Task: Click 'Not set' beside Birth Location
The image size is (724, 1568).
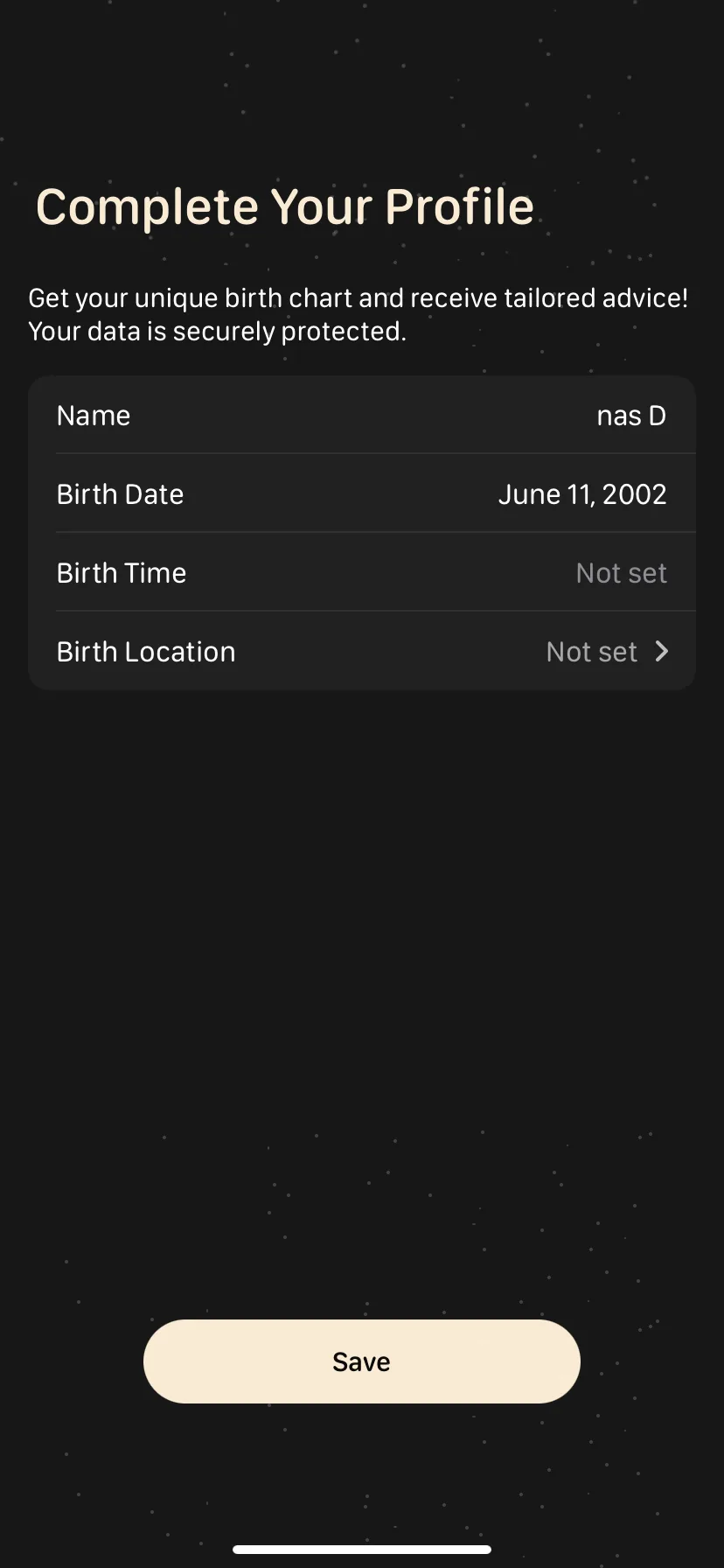Action: (x=591, y=651)
